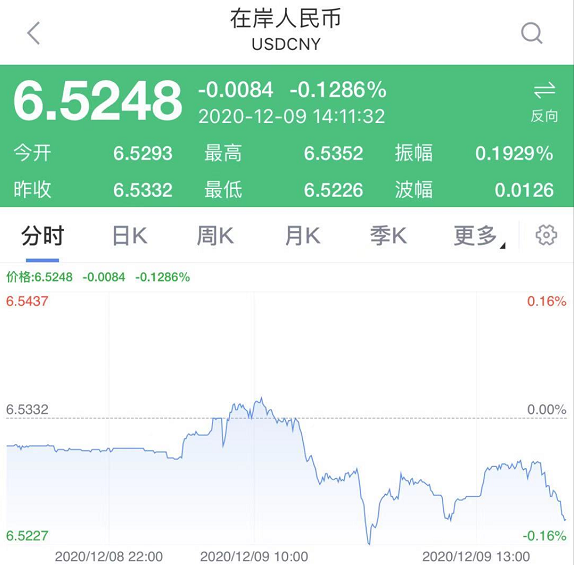The width and height of the screenshot is (574, 565).
Task: Open the search magnifier icon
Action: point(532,33)
